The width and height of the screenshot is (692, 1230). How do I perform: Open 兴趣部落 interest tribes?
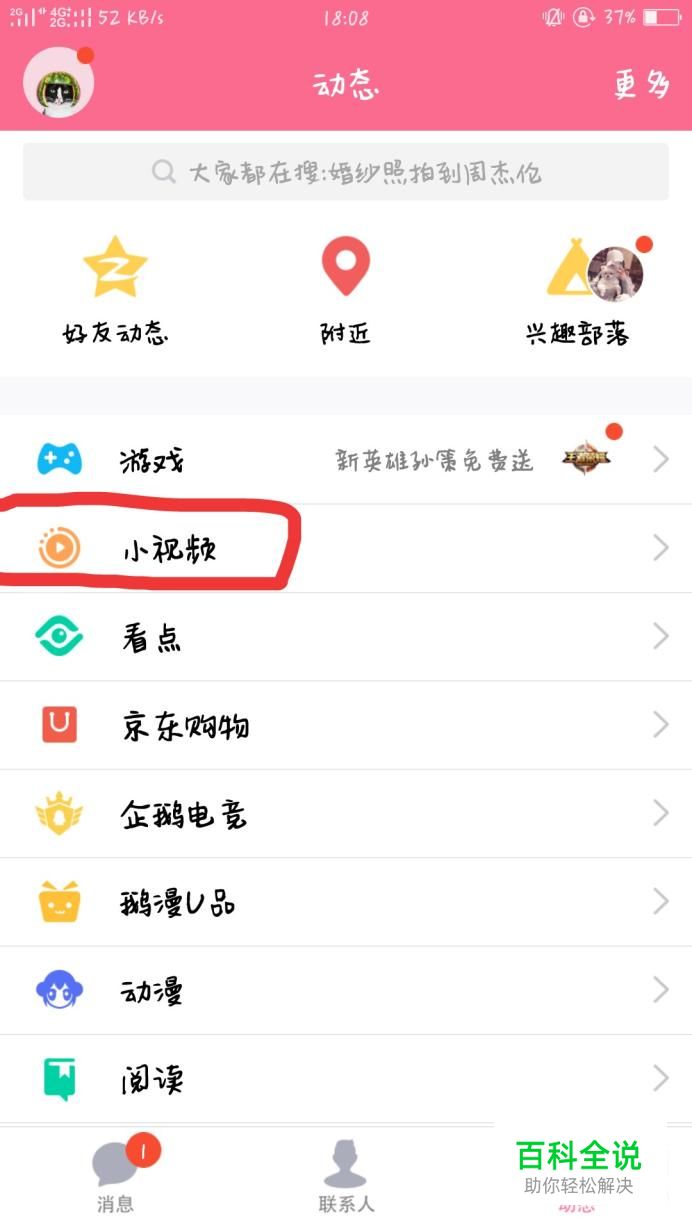pyautogui.click(x=578, y=290)
